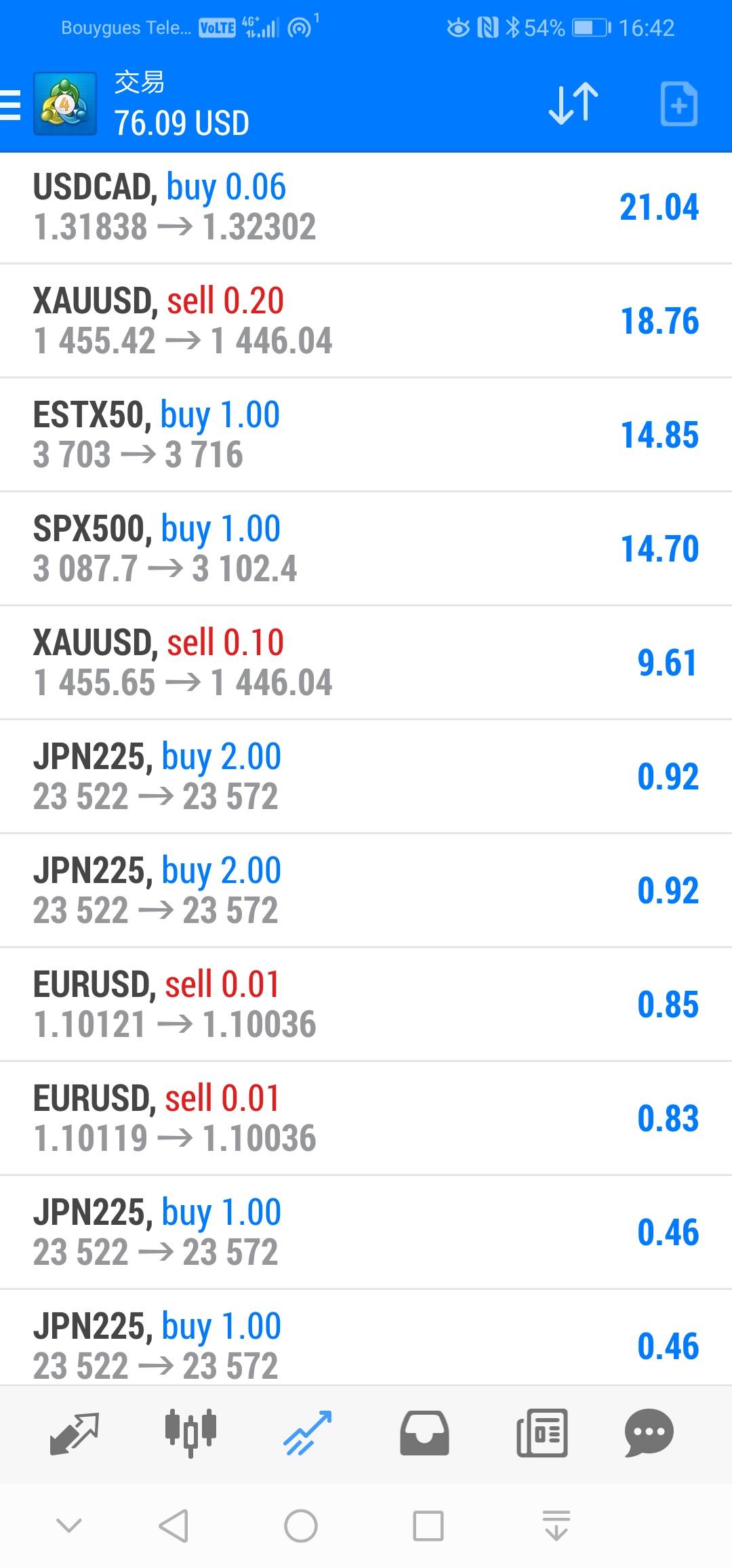The height and width of the screenshot is (1568, 732).
Task: Switch to the candlestick Chart tab
Action: tap(190, 1433)
